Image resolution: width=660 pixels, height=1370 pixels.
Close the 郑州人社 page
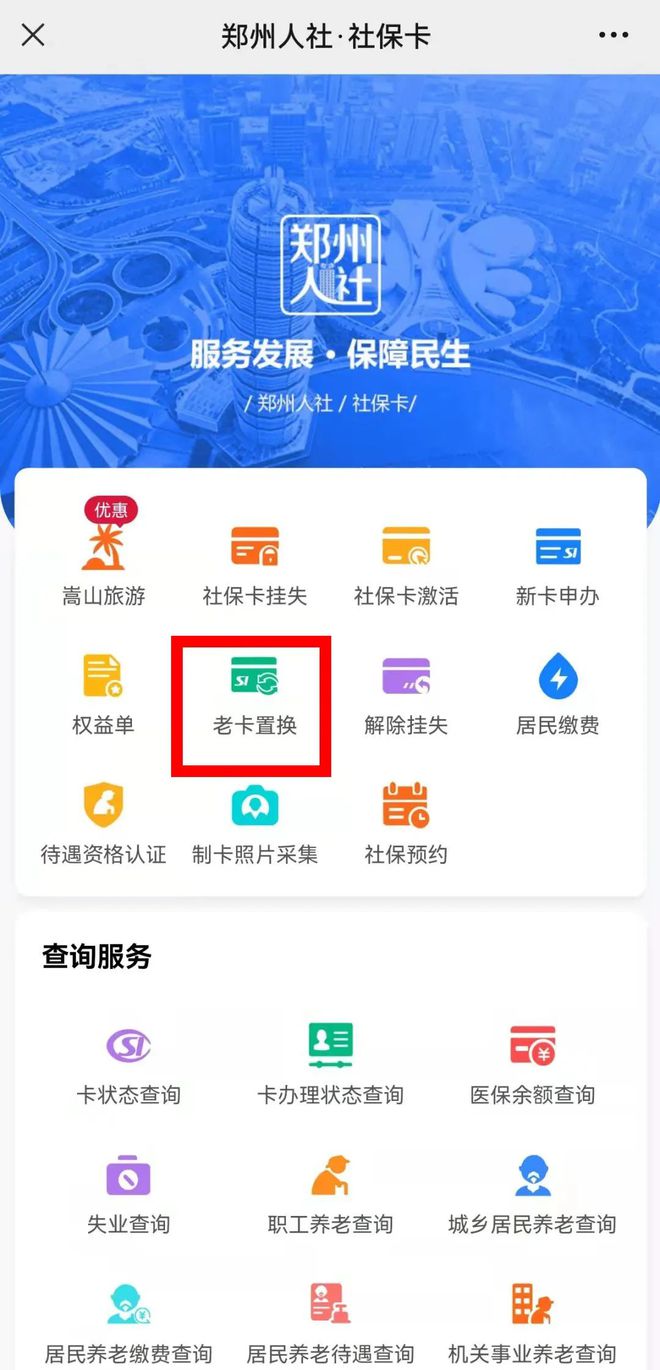click(x=33, y=36)
